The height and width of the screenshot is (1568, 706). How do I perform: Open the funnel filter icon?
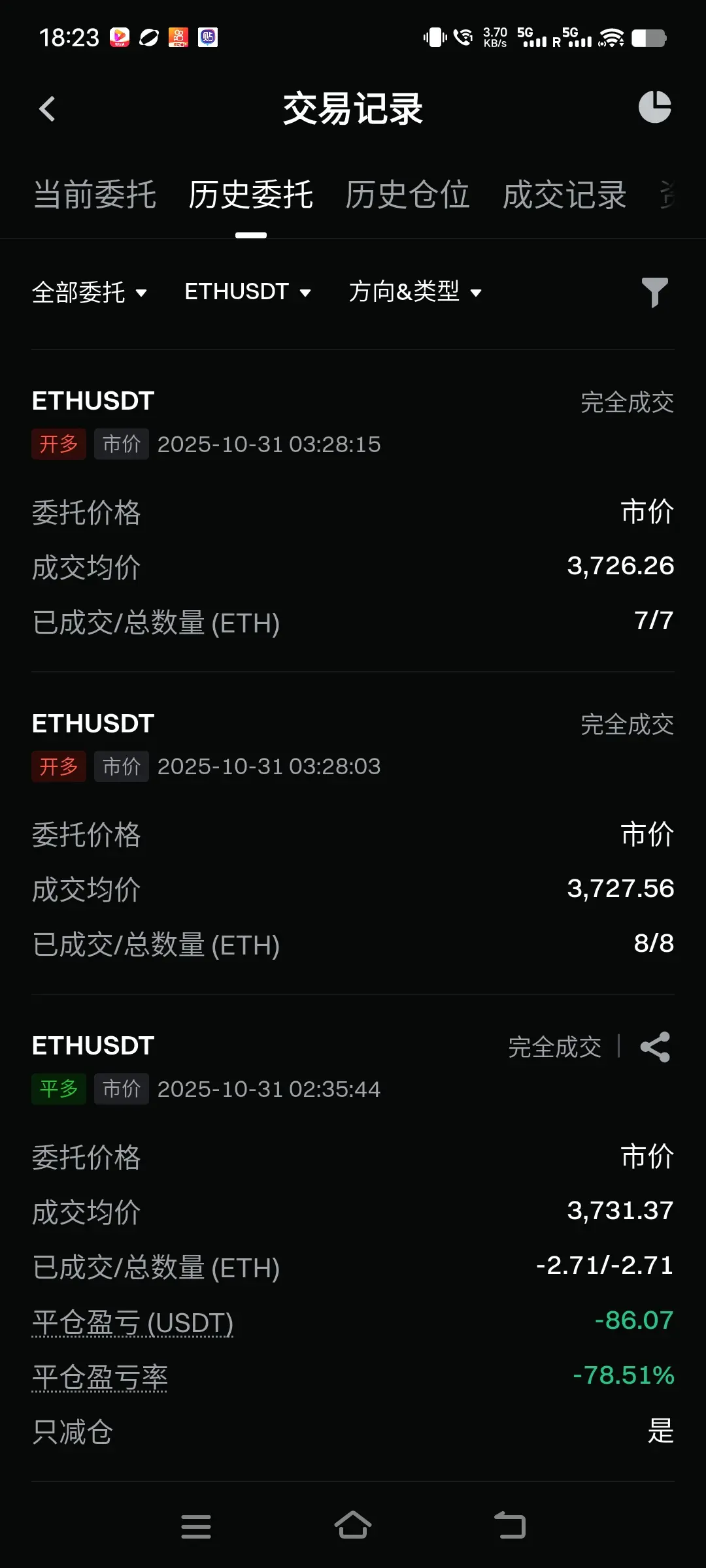(654, 292)
